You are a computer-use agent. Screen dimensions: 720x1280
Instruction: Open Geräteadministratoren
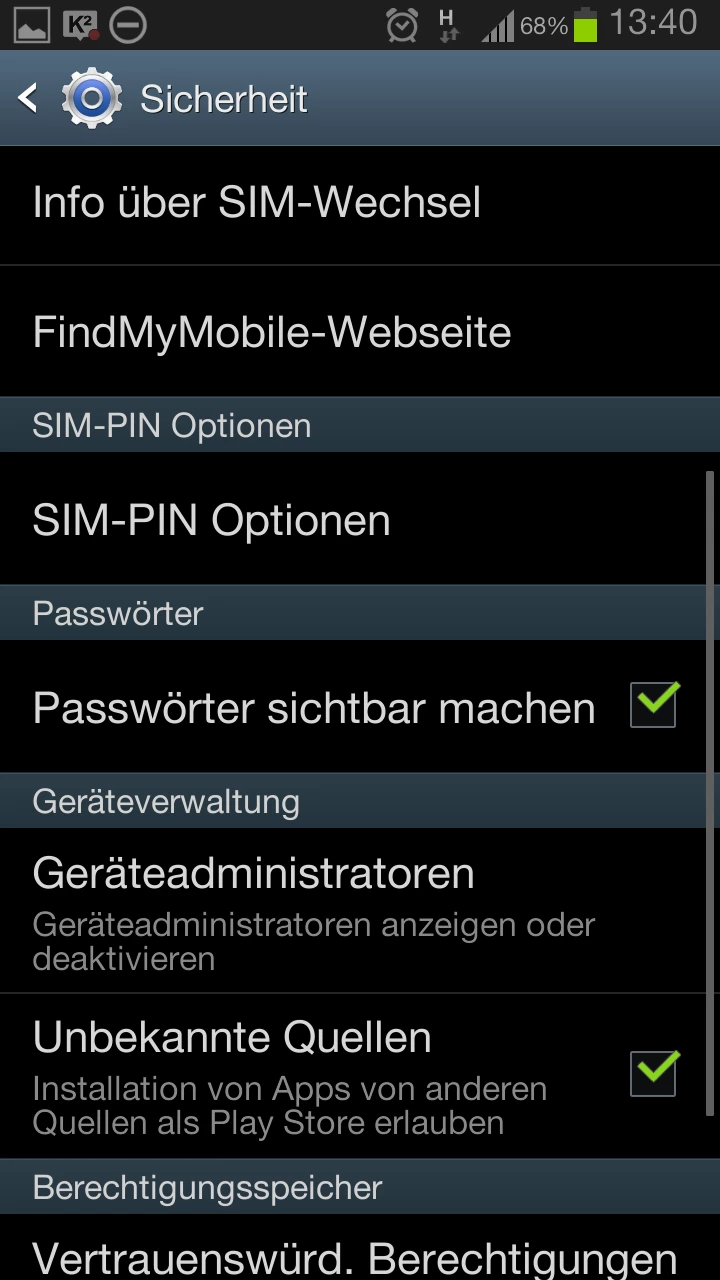pos(360,910)
